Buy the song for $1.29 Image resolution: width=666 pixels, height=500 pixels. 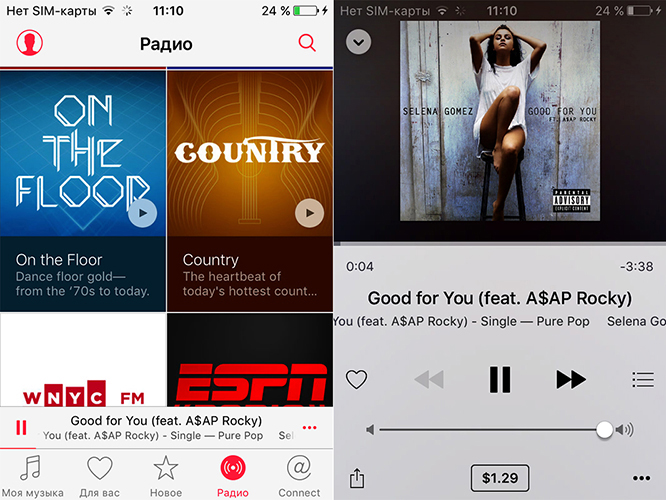pyautogui.click(x=499, y=478)
